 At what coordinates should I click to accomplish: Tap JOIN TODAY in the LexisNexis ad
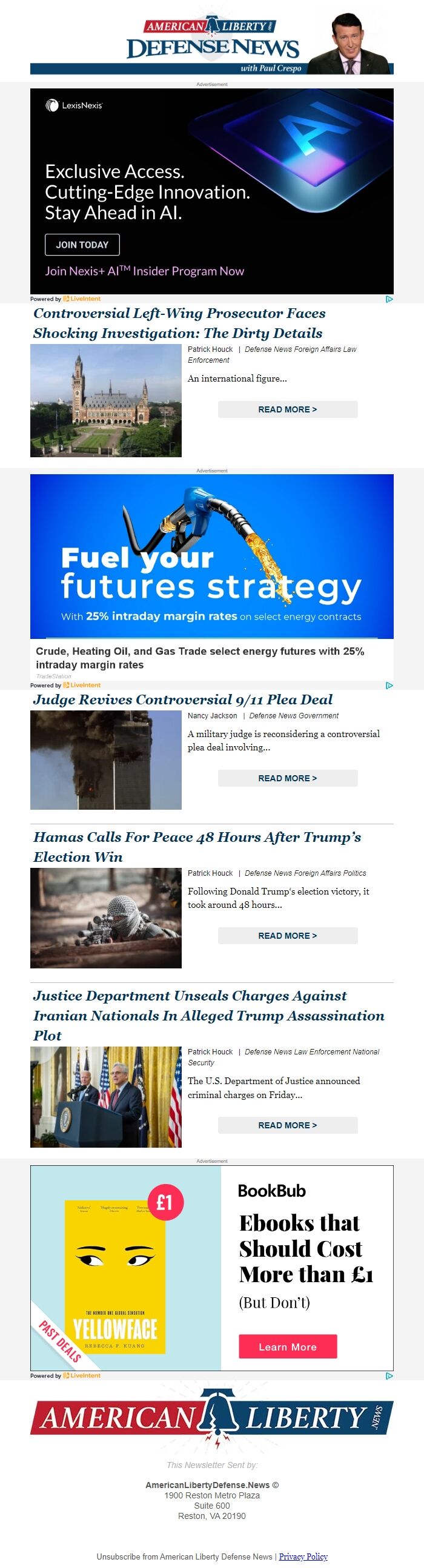click(82, 245)
